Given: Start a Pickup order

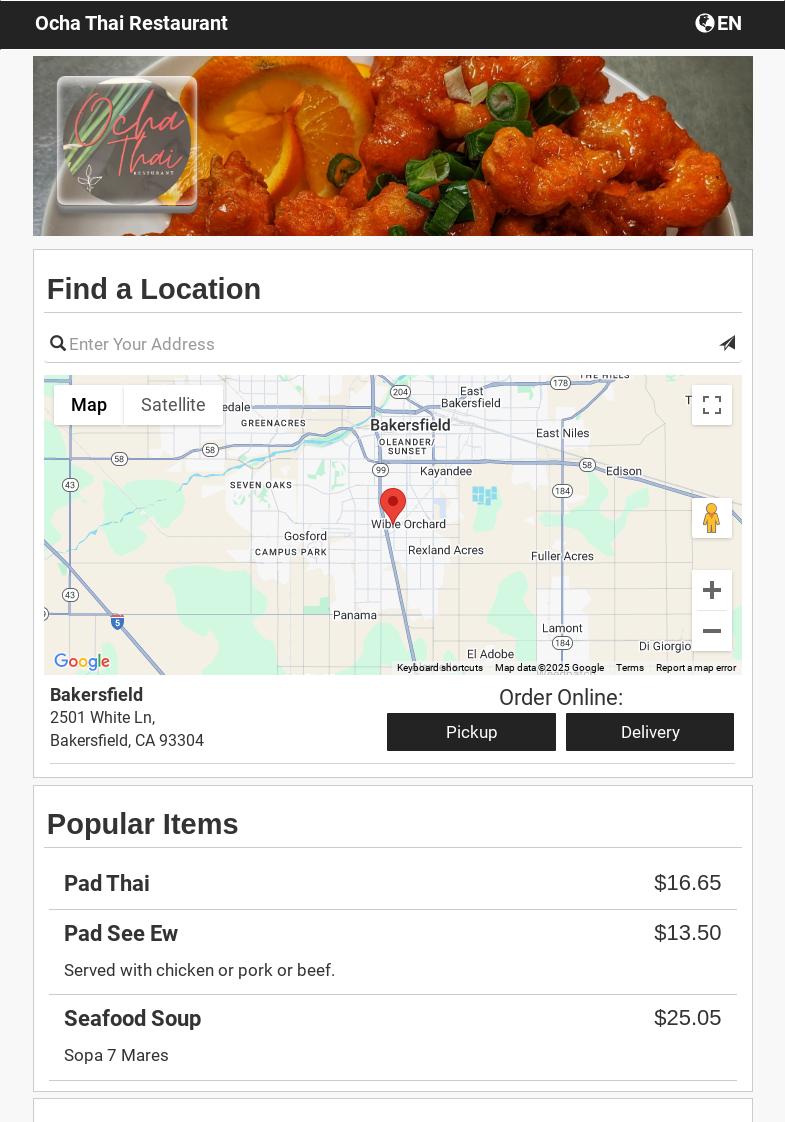Looking at the screenshot, I should [471, 732].
